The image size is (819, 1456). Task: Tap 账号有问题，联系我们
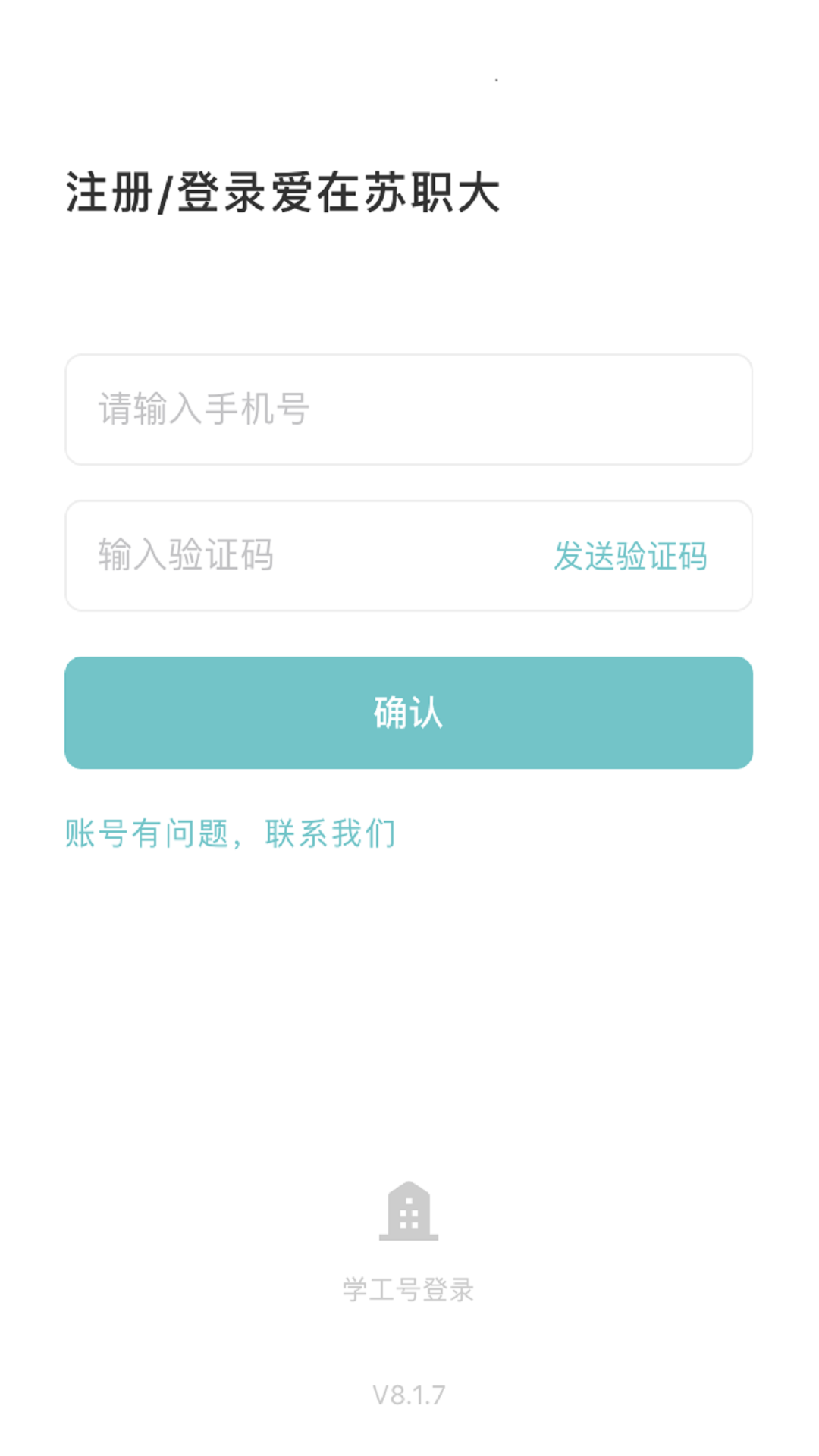point(230,832)
